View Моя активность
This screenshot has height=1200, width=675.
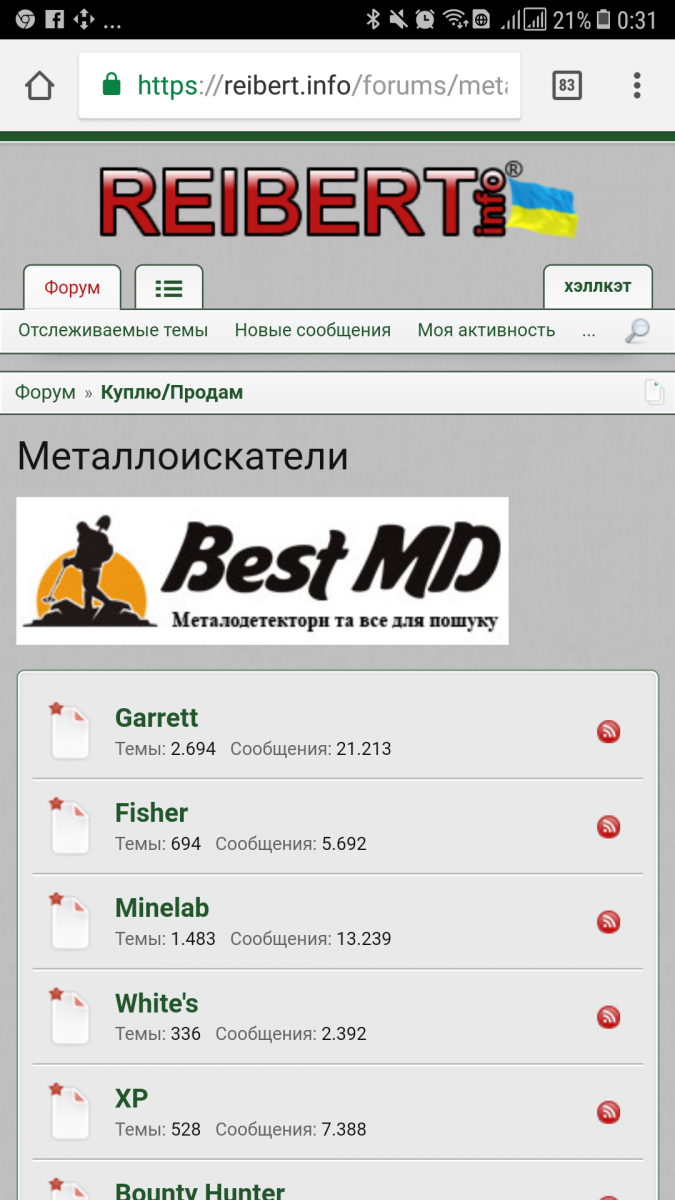pyautogui.click(x=486, y=330)
